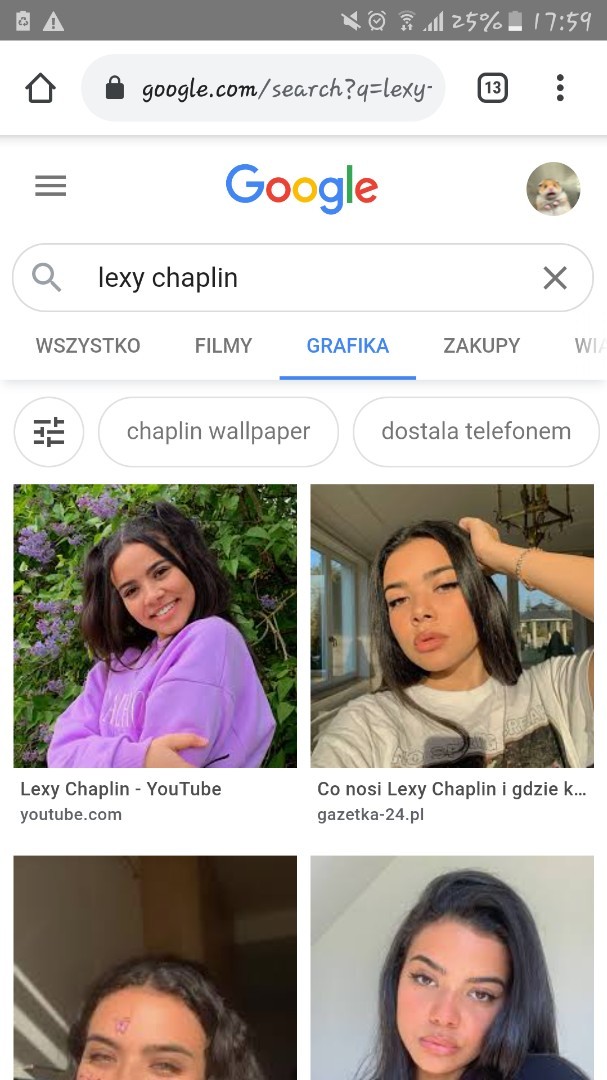Viewport: 607px width, 1080px height.
Task: Open the Lexy Chaplin - YouTube image result
Action: click(x=155, y=626)
